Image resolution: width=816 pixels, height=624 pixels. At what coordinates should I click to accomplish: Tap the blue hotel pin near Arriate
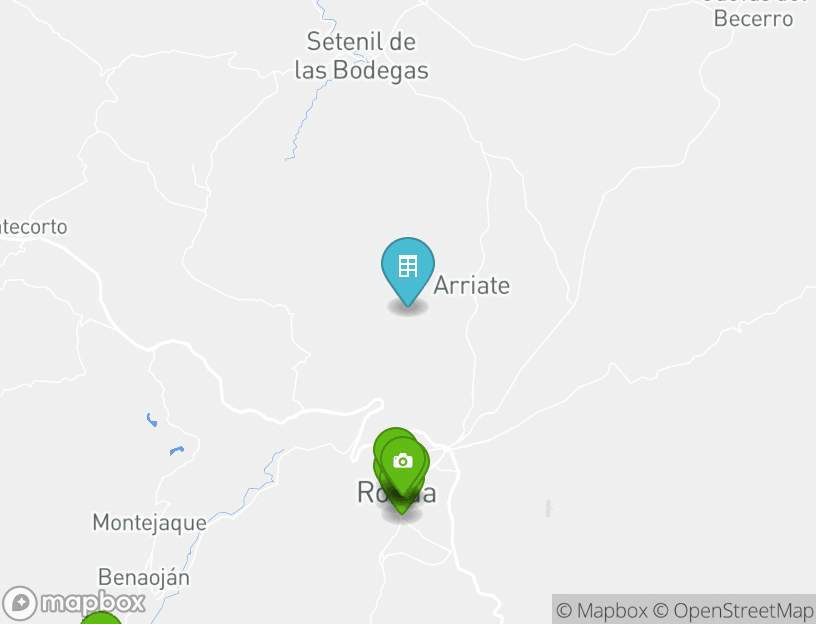408,267
